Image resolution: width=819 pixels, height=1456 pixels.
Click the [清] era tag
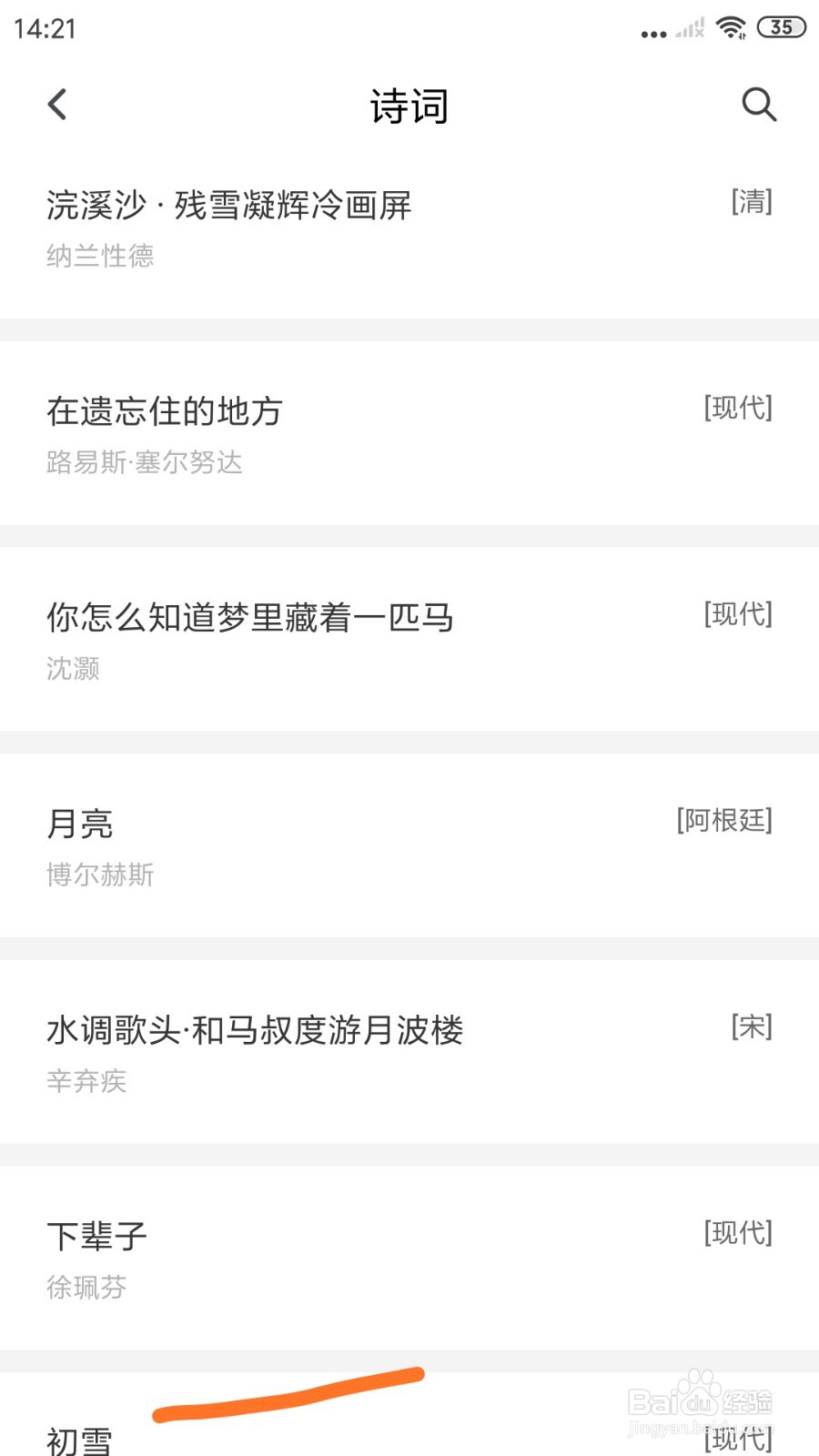tap(750, 202)
